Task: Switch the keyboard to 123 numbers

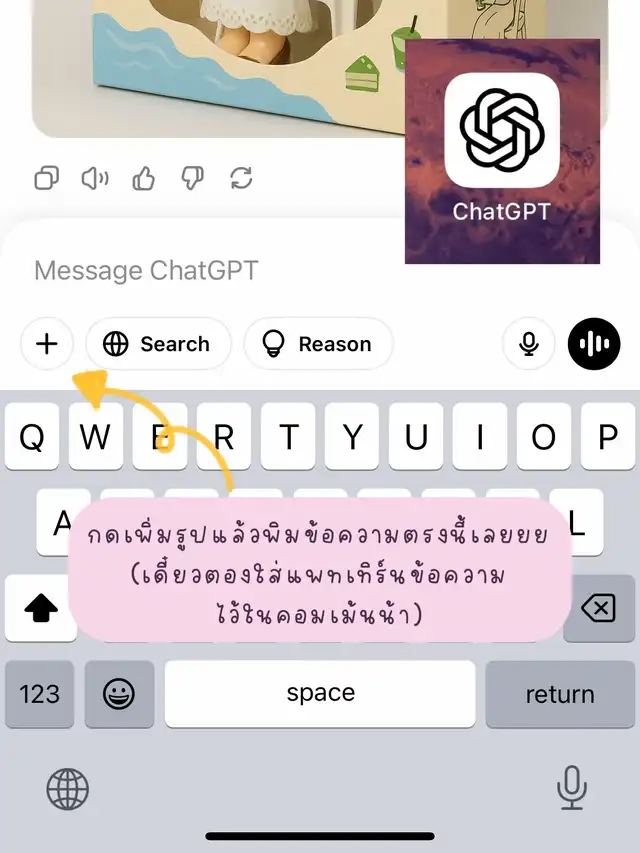Action: click(x=40, y=694)
